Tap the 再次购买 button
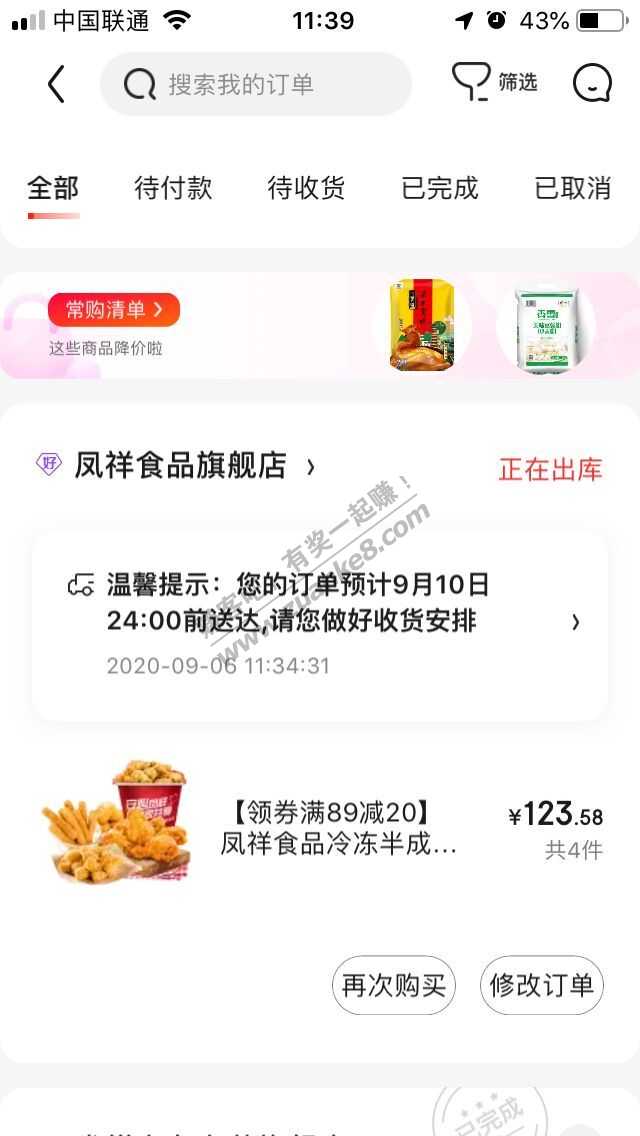 pyautogui.click(x=393, y=986)
